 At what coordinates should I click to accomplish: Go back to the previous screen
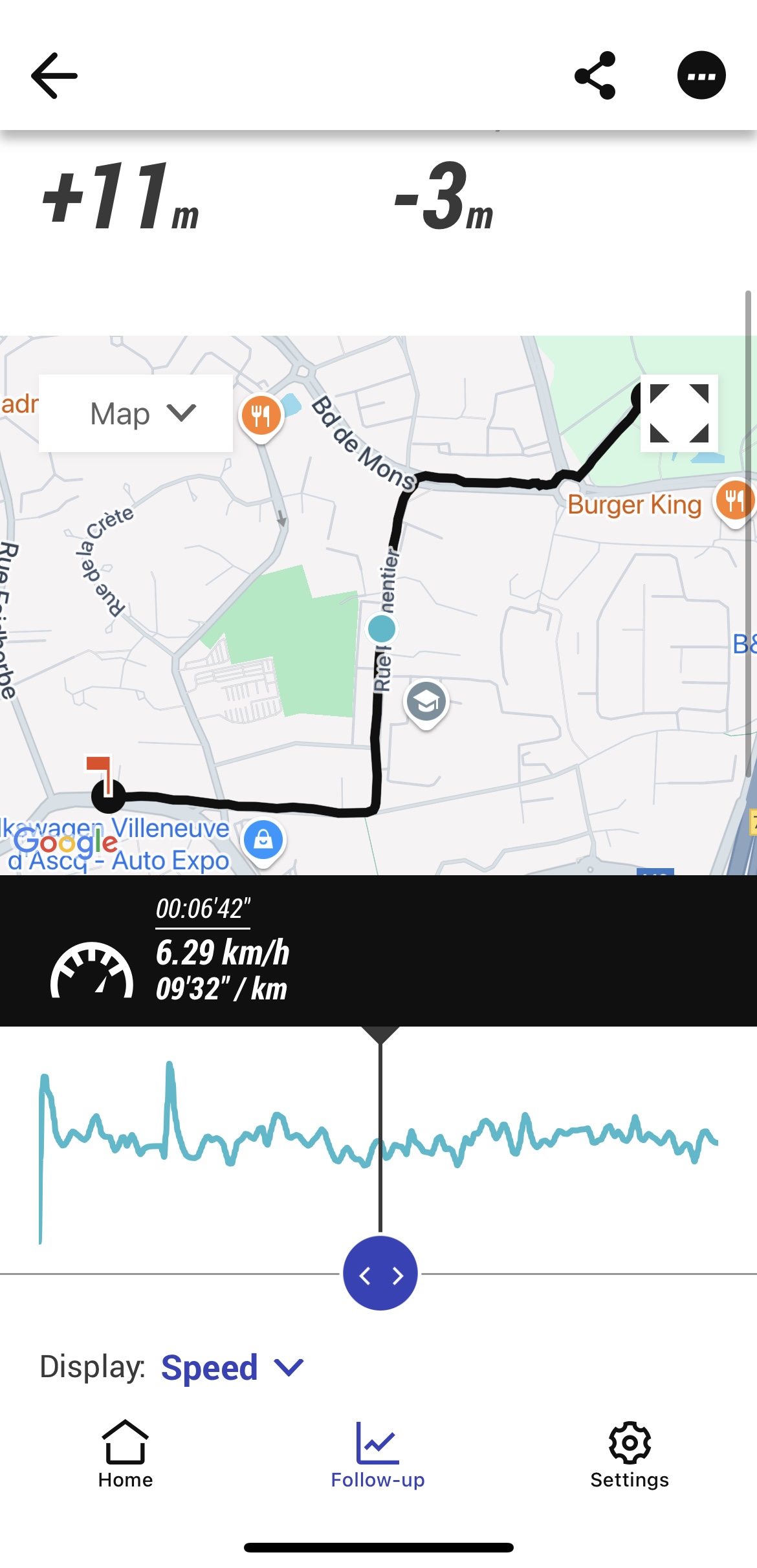tap(54, 76)
